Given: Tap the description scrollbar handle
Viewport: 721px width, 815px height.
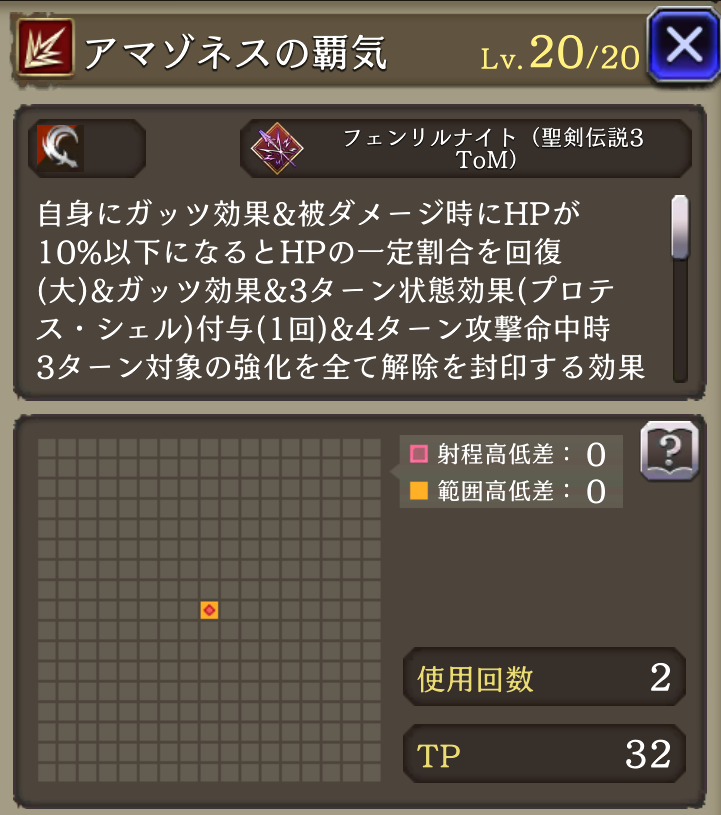Looking at the screenshot, I should (x=680, y=229).
